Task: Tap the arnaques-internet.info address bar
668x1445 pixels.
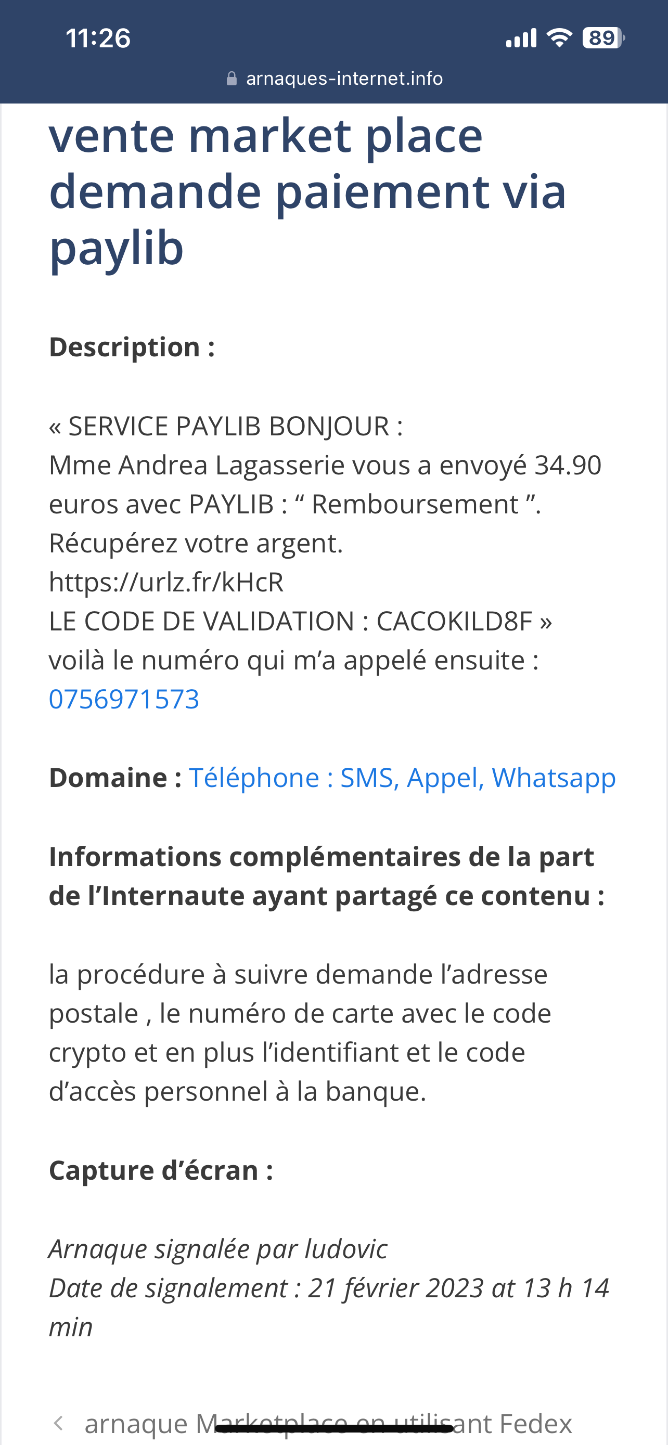Action: [x=334, y=78]
